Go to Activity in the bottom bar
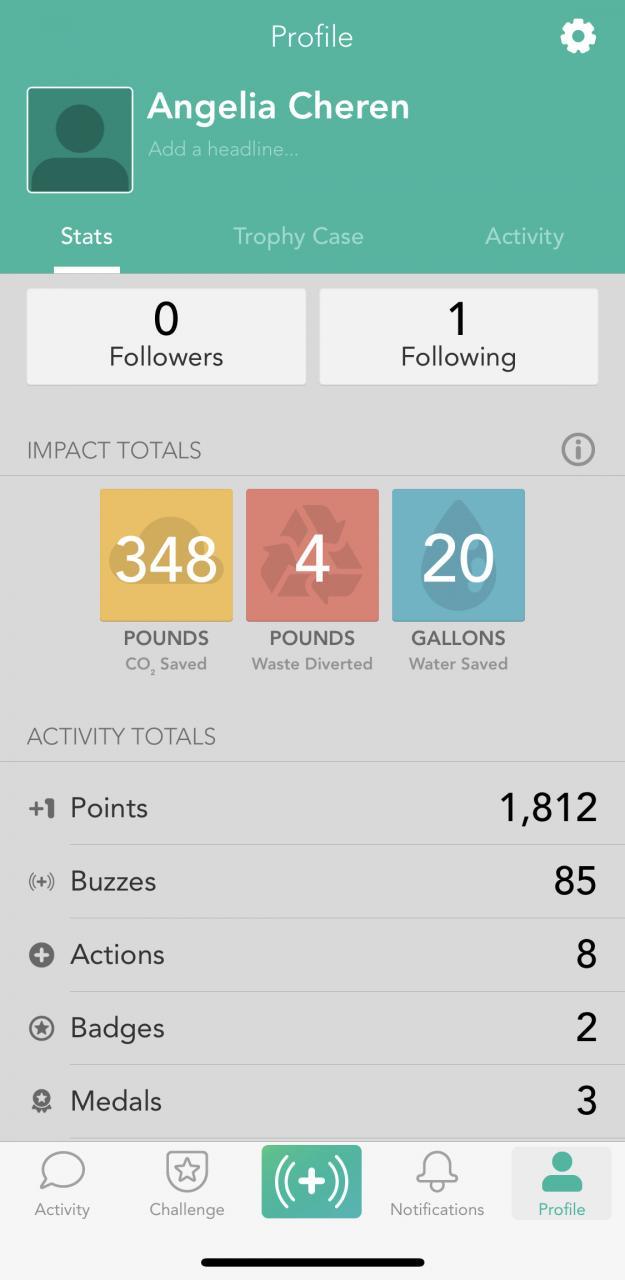 click(x=62, y=1183)
